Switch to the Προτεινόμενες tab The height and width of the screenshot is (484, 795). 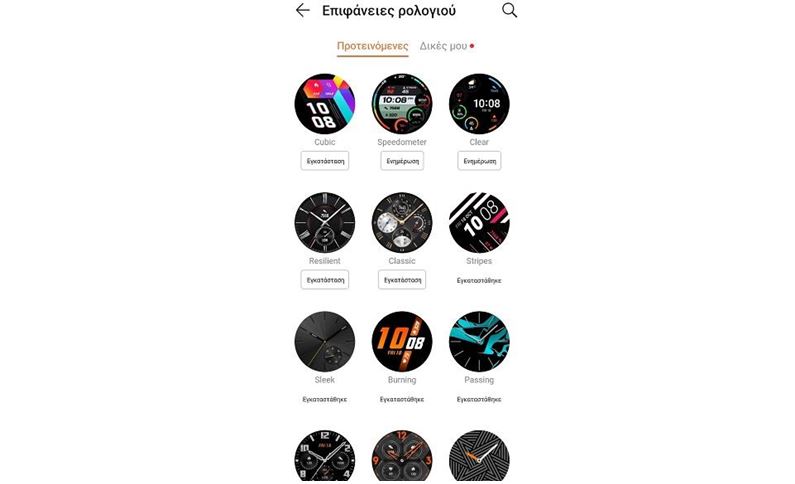372,46
